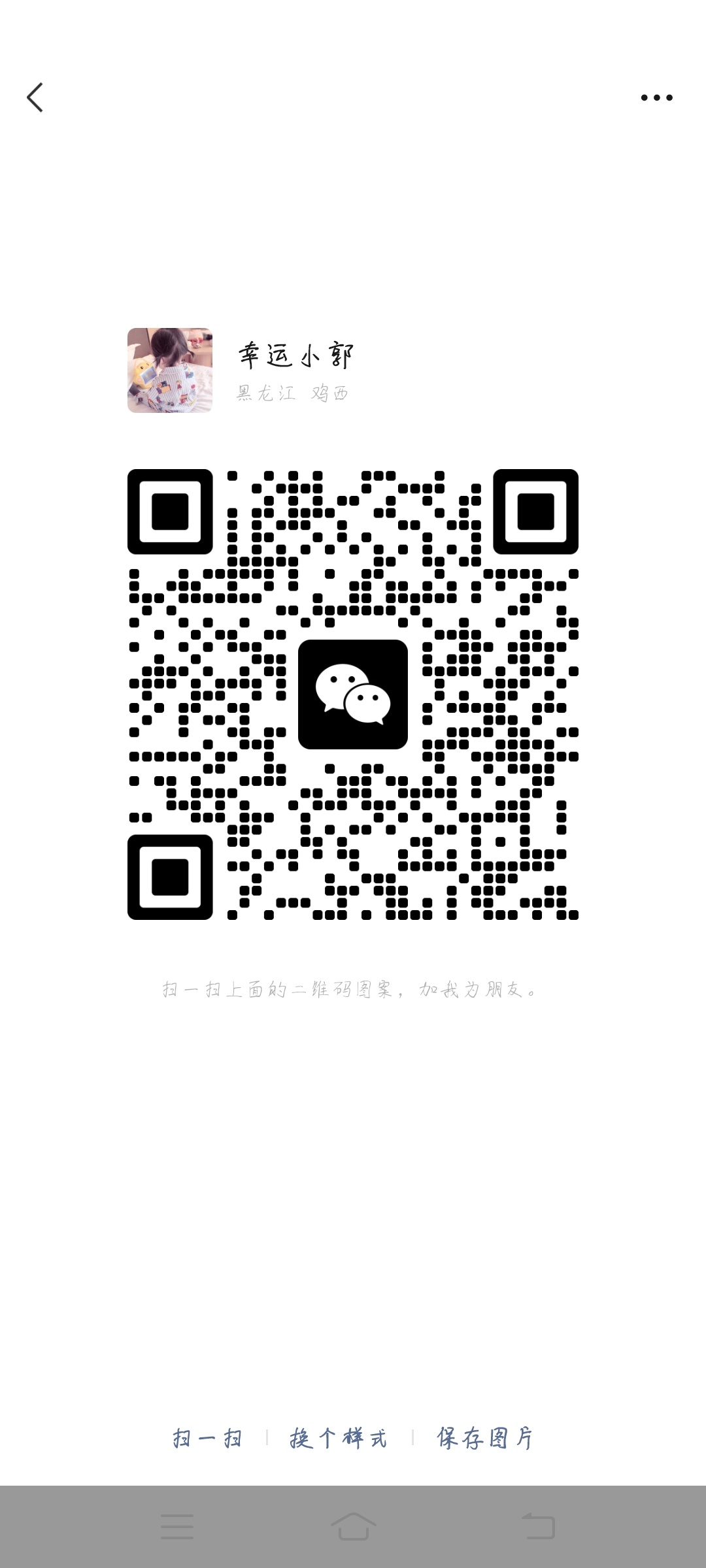Change QR style with 换个样式

(x=339, y=1438)
